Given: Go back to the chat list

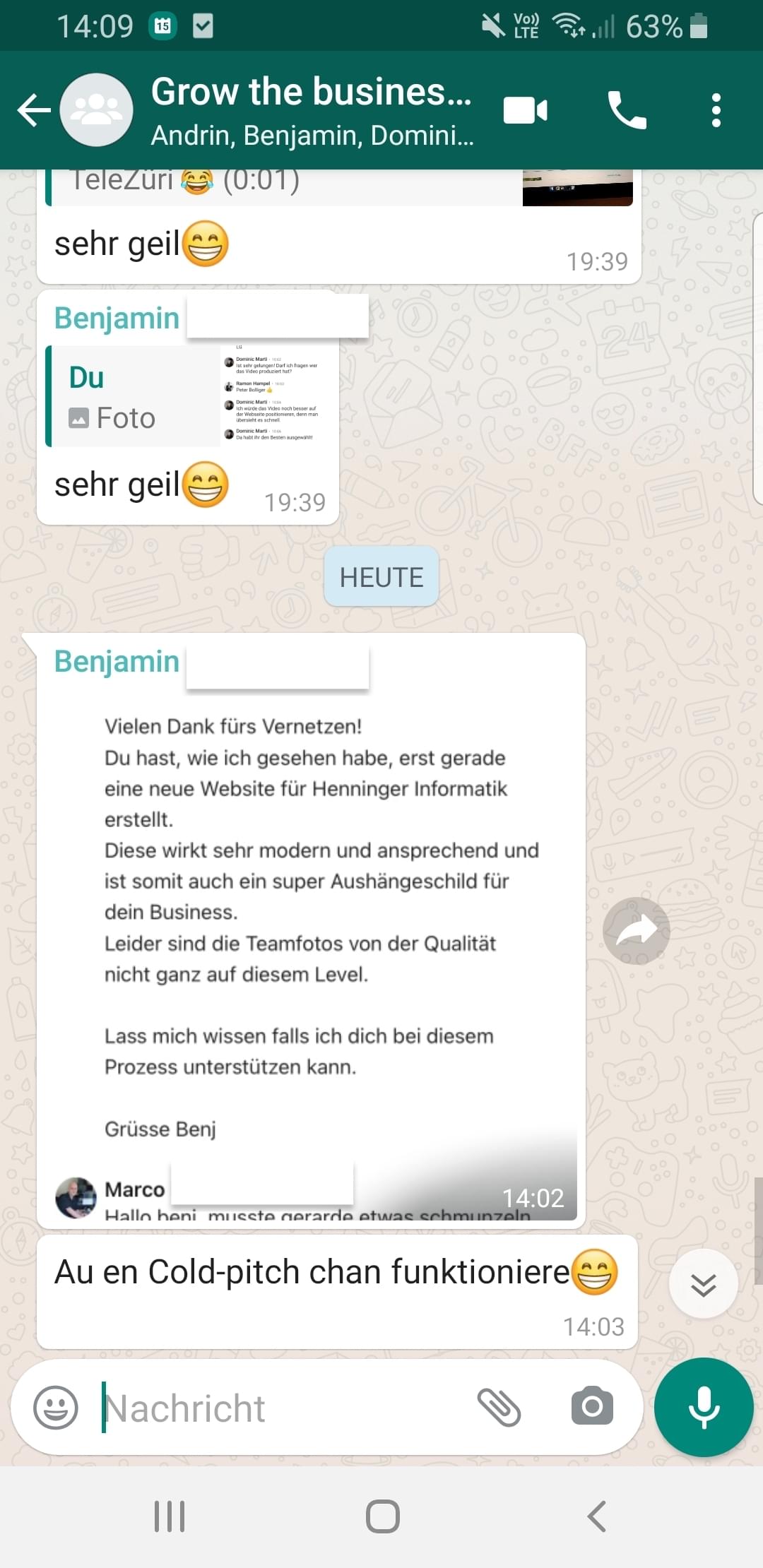Looking at the screenshot, I should tap(33, 111).
